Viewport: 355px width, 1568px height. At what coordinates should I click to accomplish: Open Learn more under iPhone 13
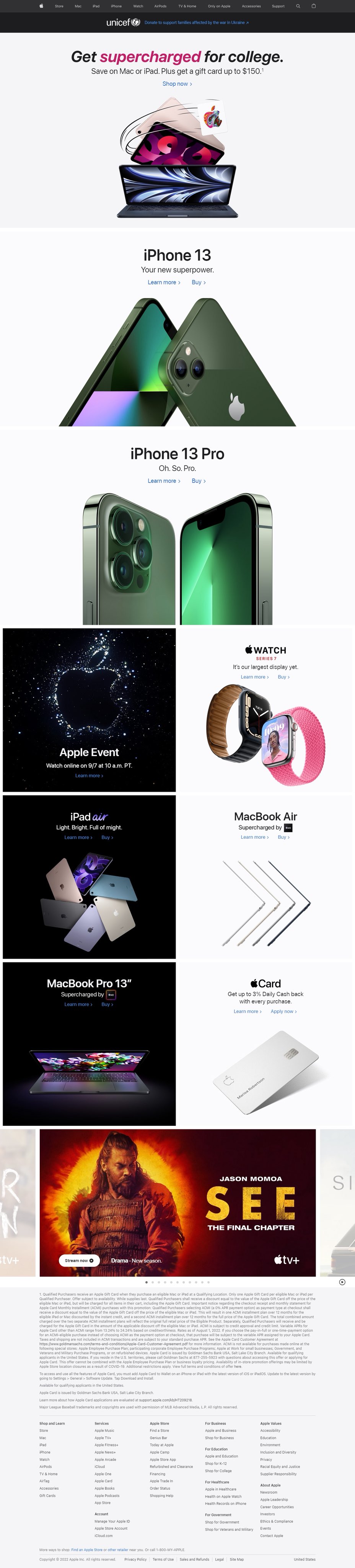pos(163,283)
